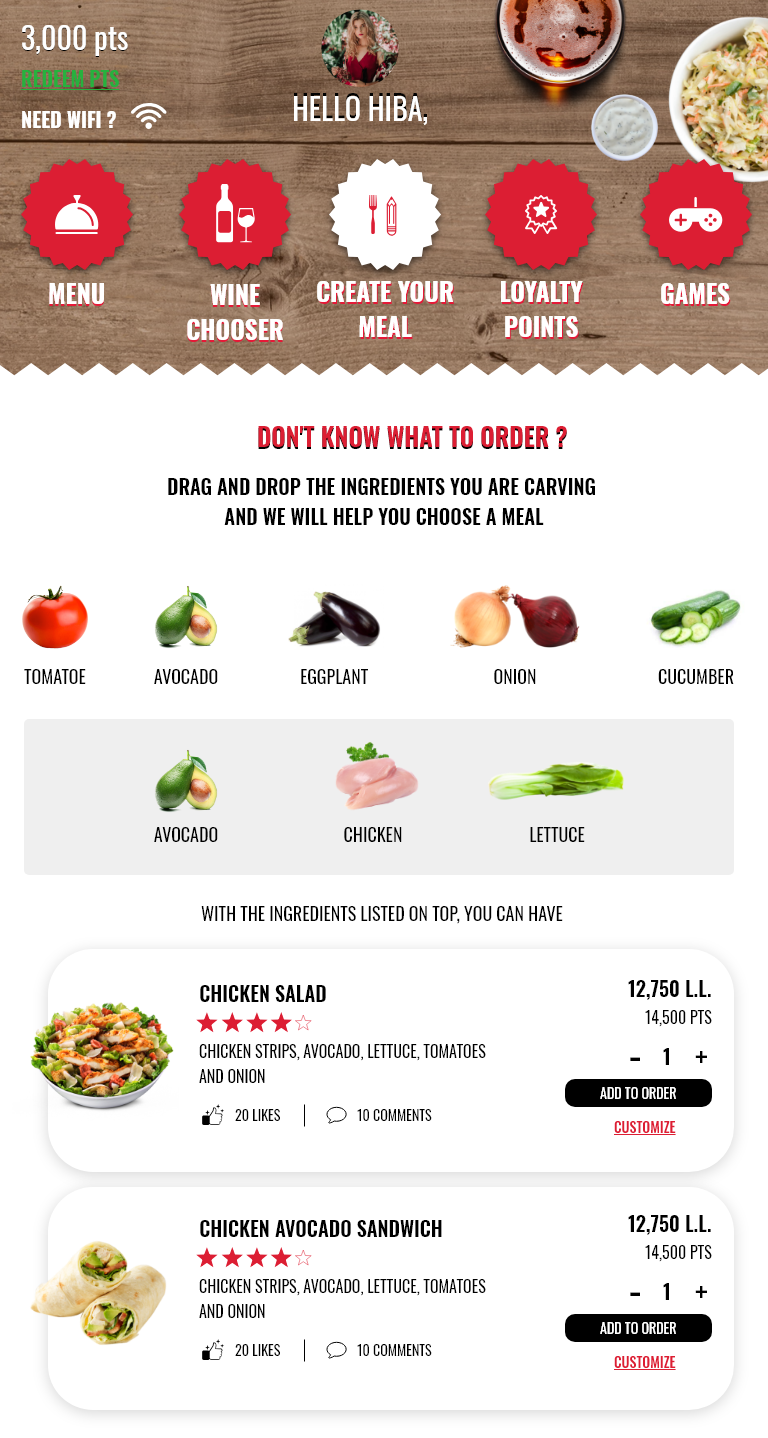This screenshot has height=1438, width=768.
Task: Decrease Chicken Avocado Sandwich quantity
Action: coord(635,1293)
